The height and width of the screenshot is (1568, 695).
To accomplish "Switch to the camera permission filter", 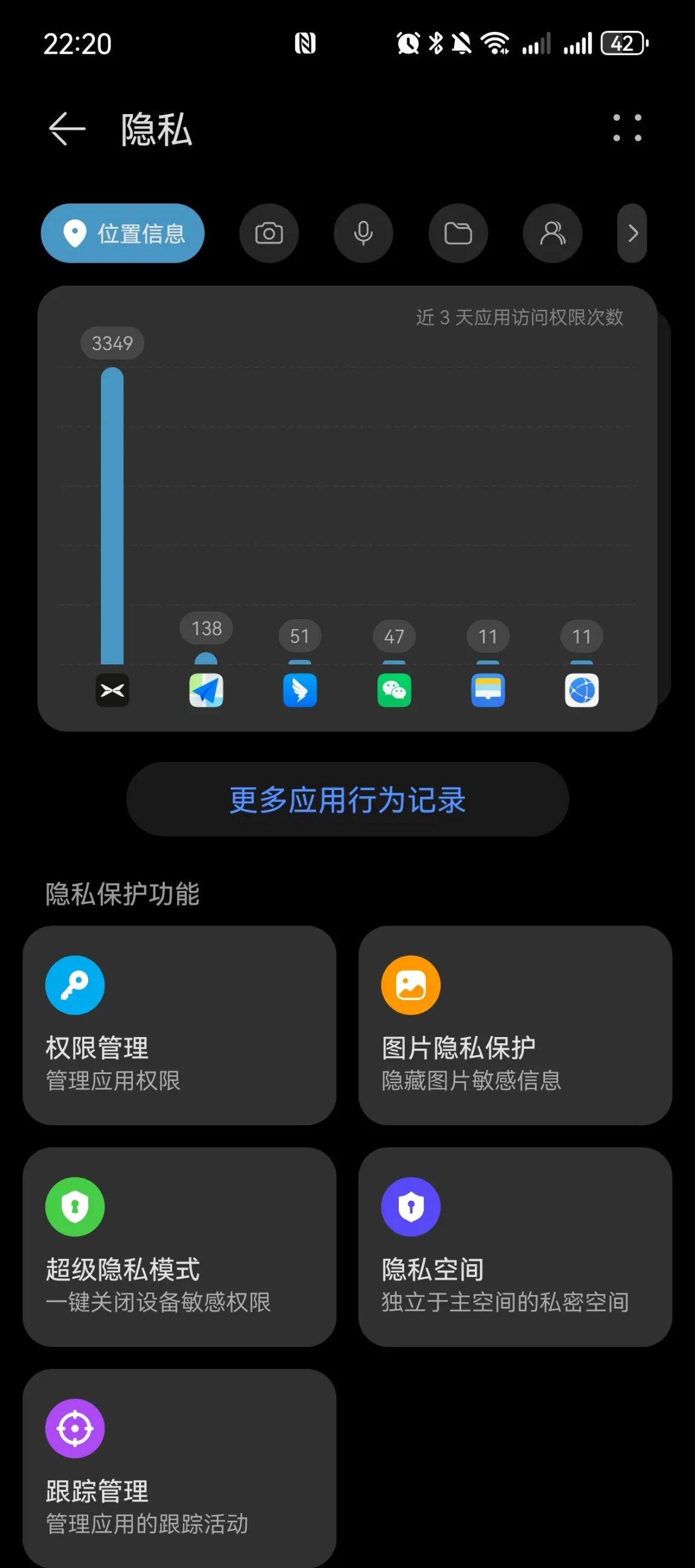I will (x=268, y=233).
